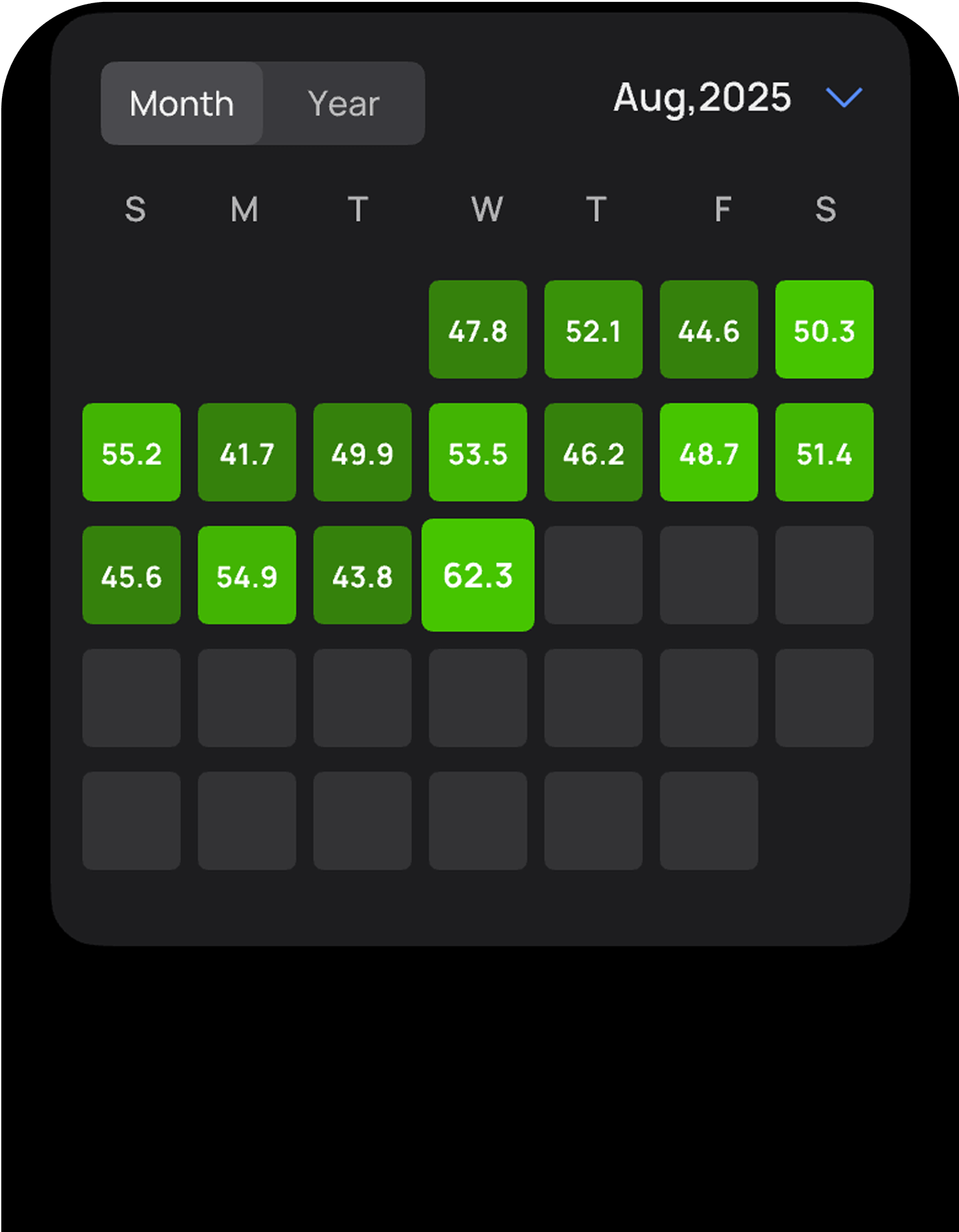Open the 46.2 day cell
959x1232 pixels.
click(x=593, y=452)
